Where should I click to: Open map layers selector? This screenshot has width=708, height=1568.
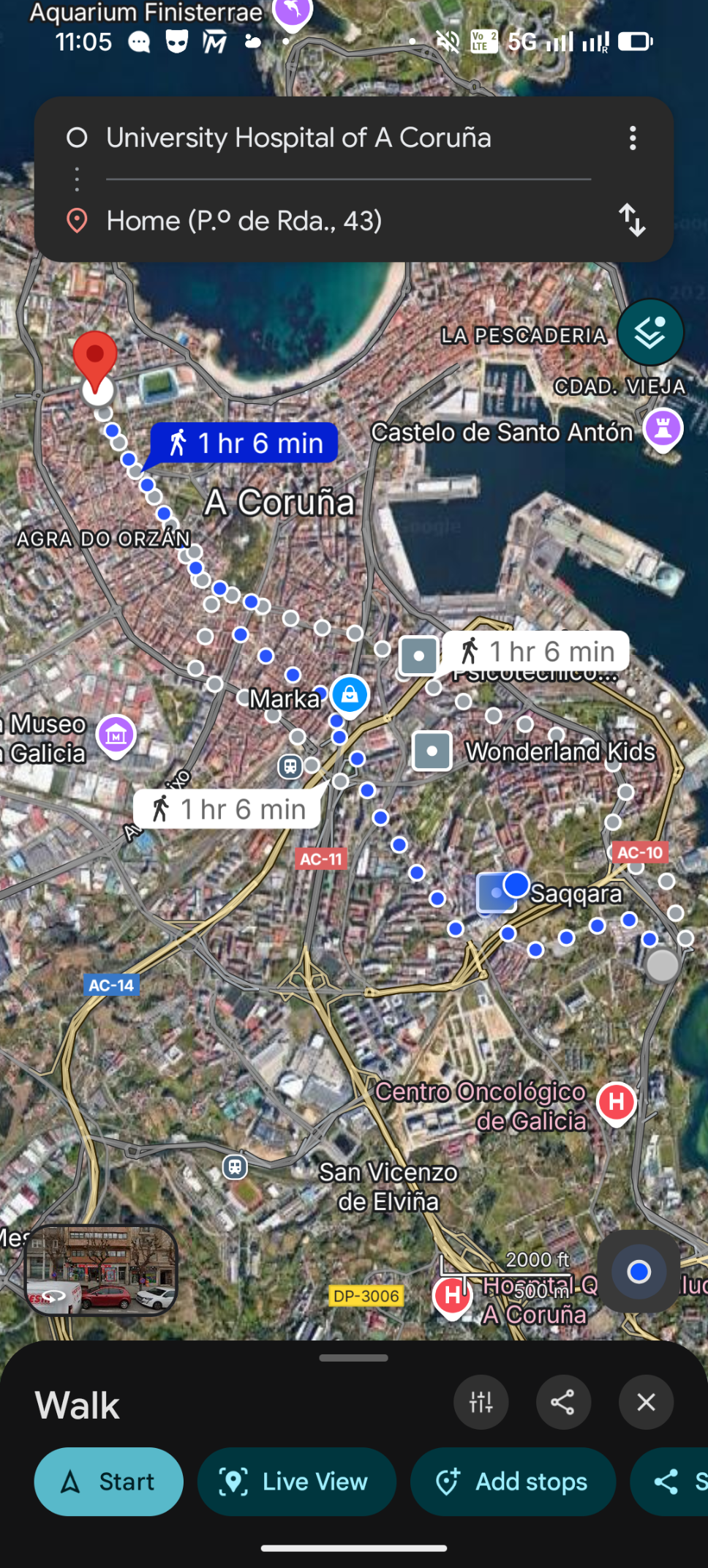649,333
